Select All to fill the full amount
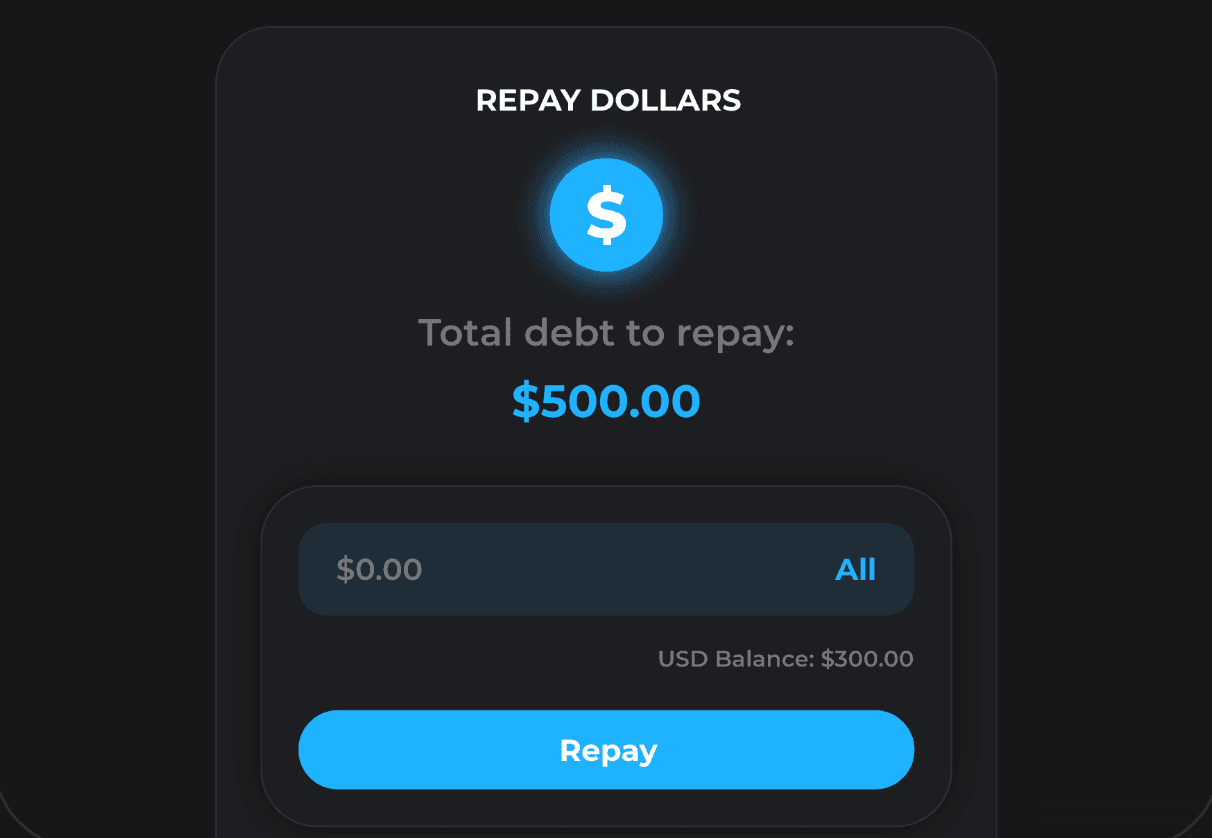 pyautogui.click(x=855, y=570)
